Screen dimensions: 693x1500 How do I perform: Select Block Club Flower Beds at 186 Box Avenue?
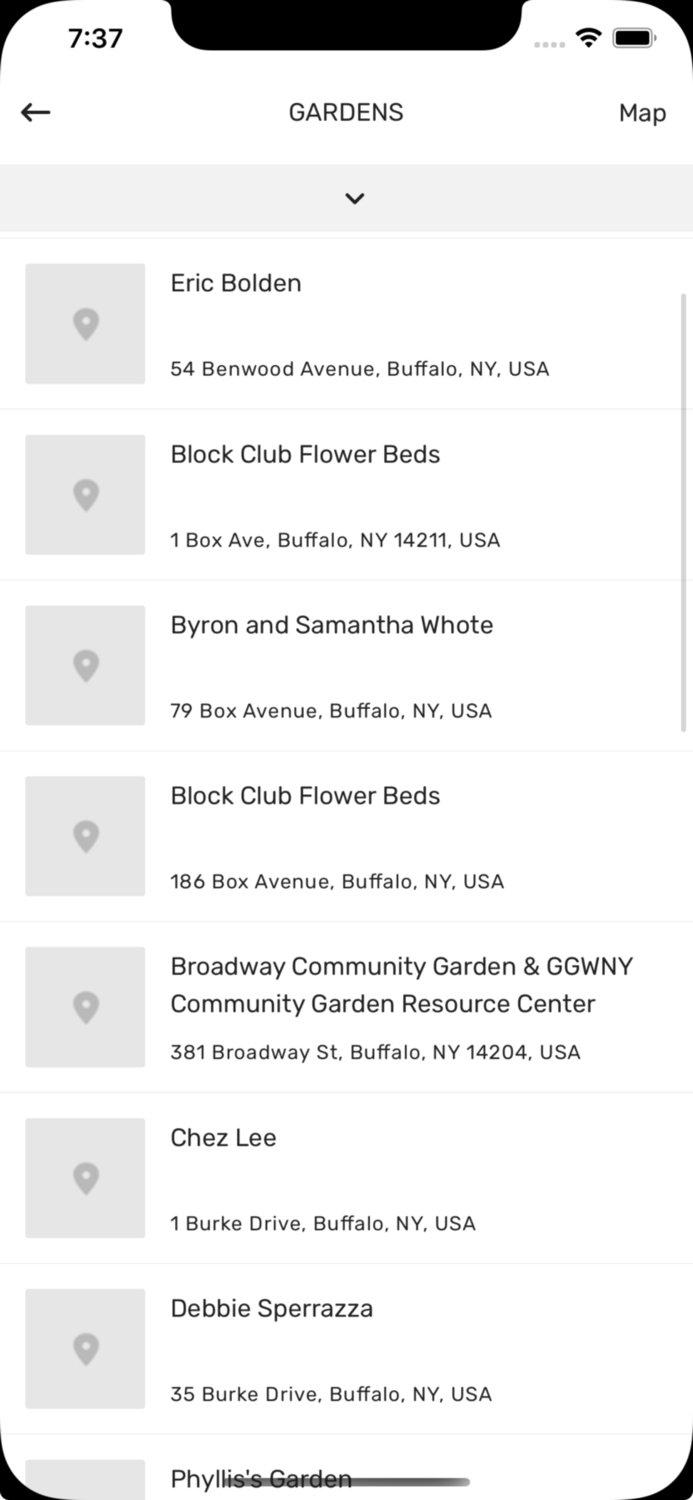[x=346, y=837]
